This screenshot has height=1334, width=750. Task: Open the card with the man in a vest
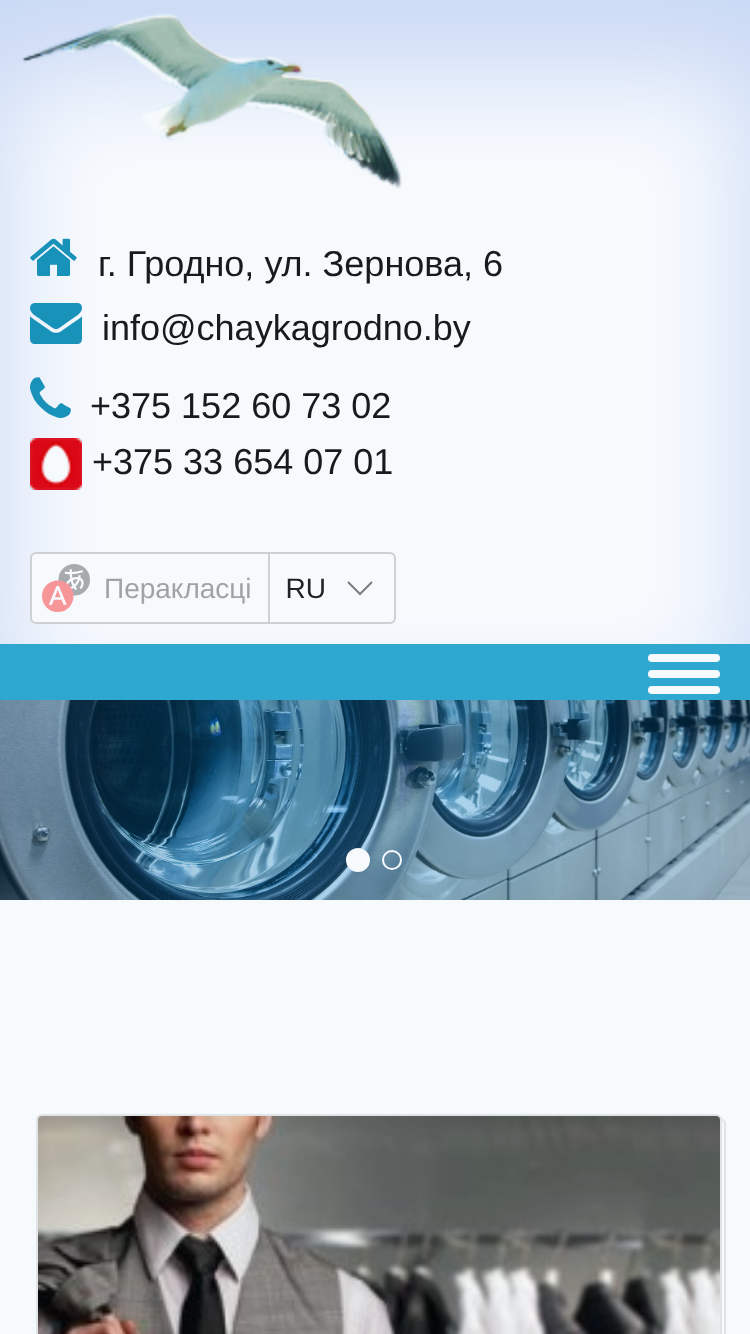coord(380,1225)
